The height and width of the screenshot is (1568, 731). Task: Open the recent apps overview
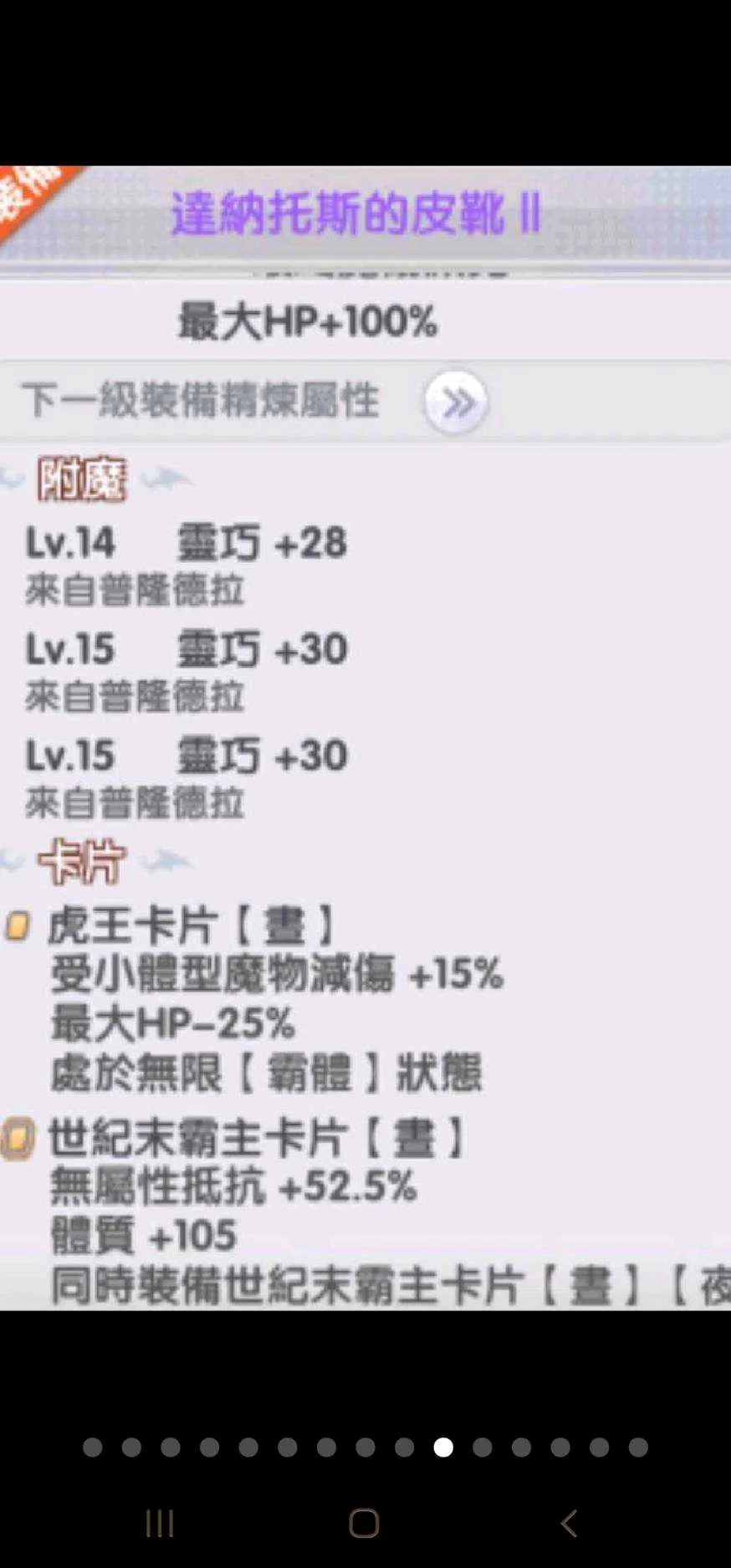(x=159, y=1523)
